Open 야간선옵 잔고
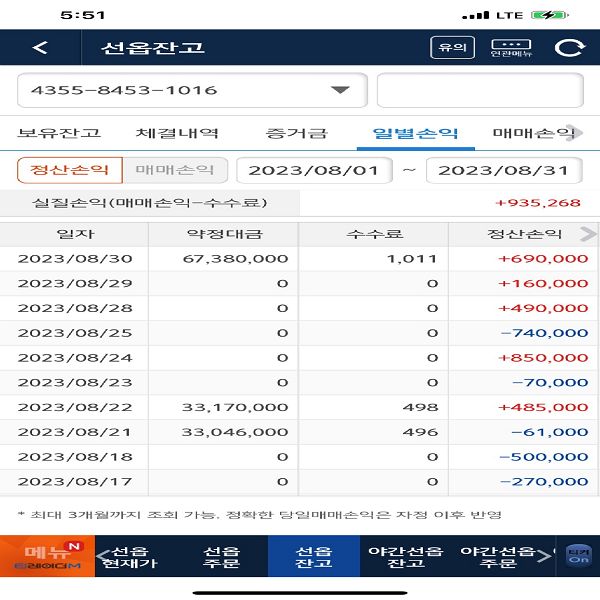 405,556
